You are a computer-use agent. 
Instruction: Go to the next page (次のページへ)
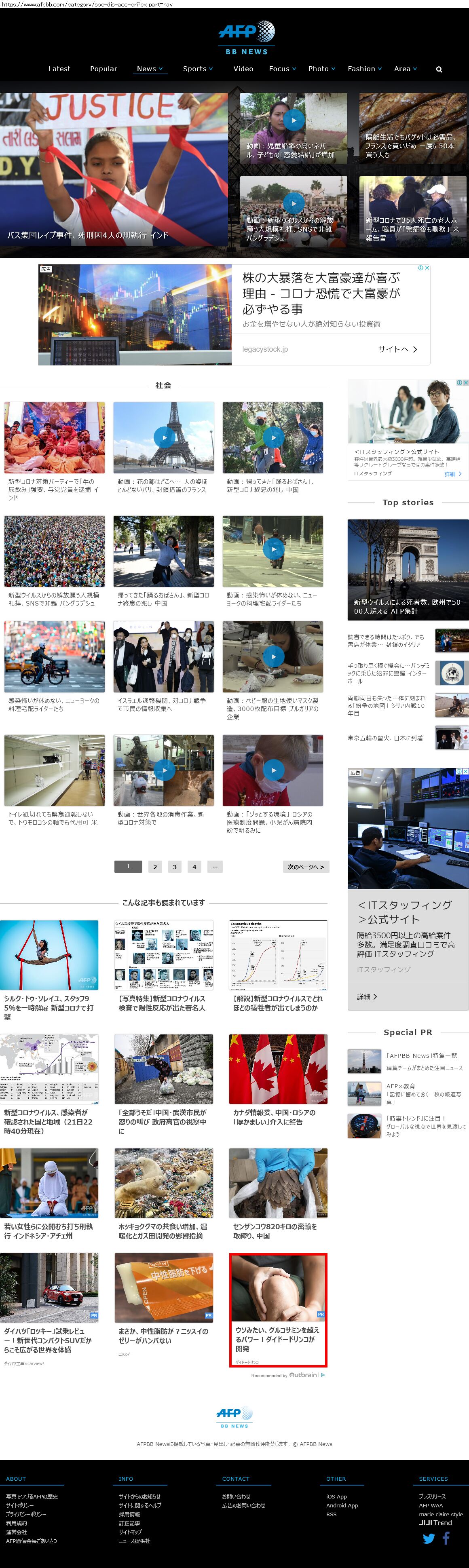306,867
